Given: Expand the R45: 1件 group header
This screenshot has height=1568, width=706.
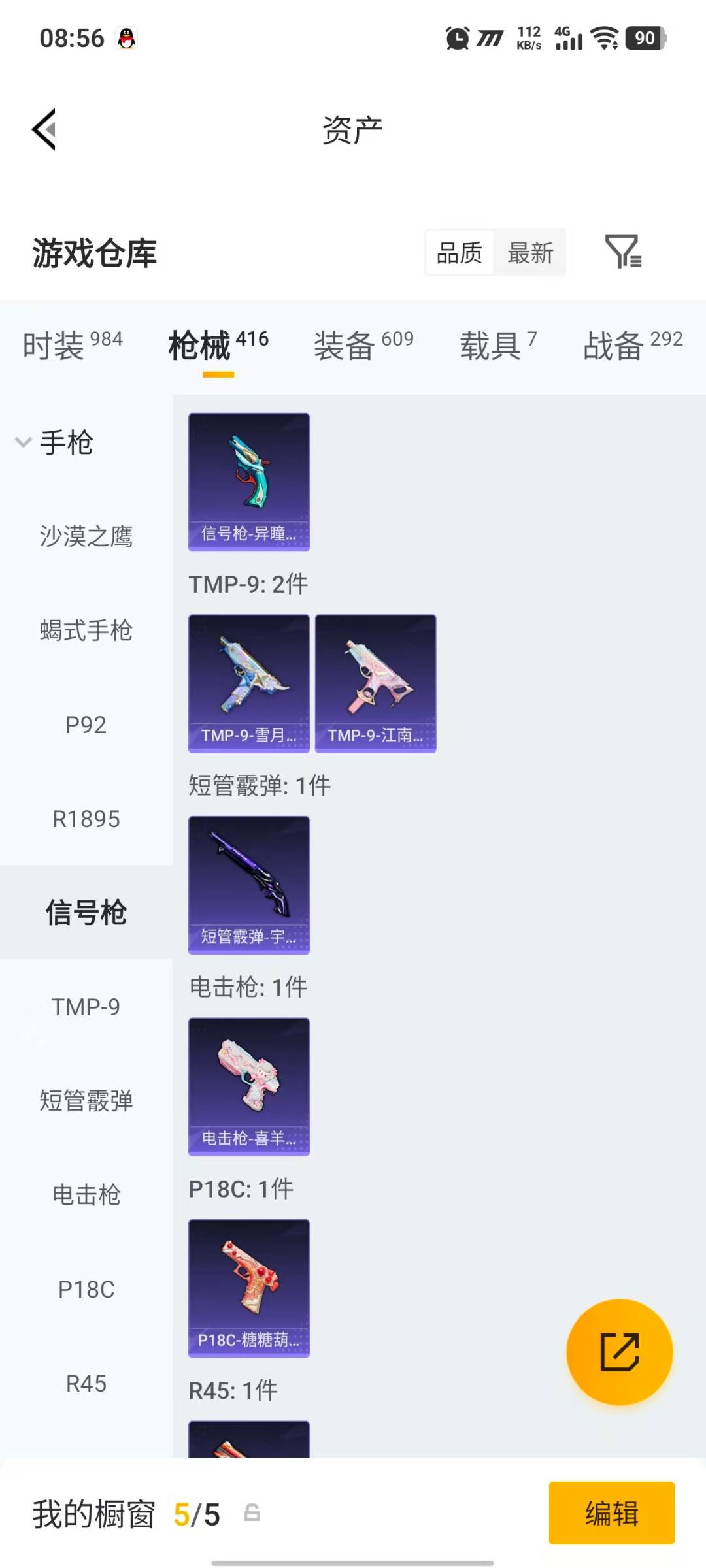Looking at the screenshot, I should pos(234,1388).
